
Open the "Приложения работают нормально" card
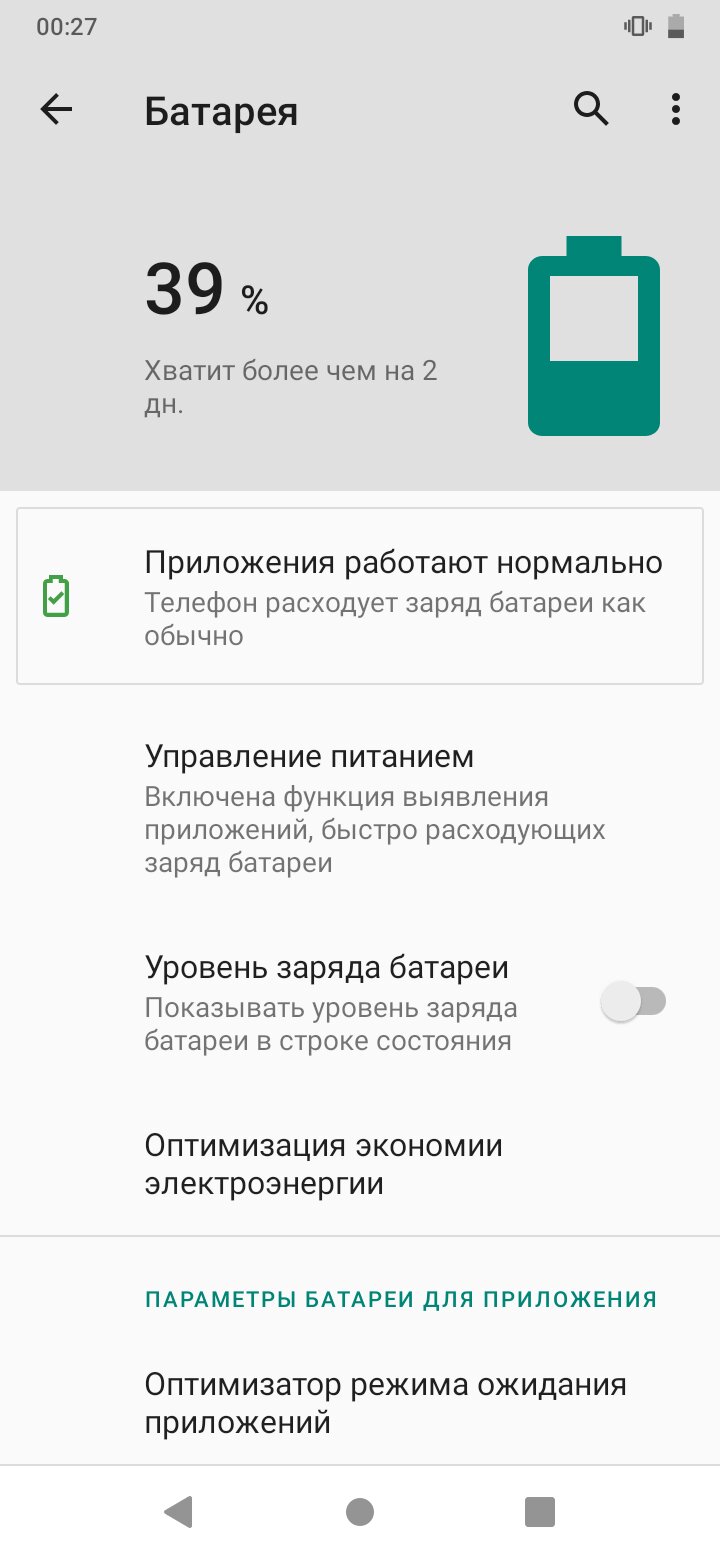[x=360, y=596]
